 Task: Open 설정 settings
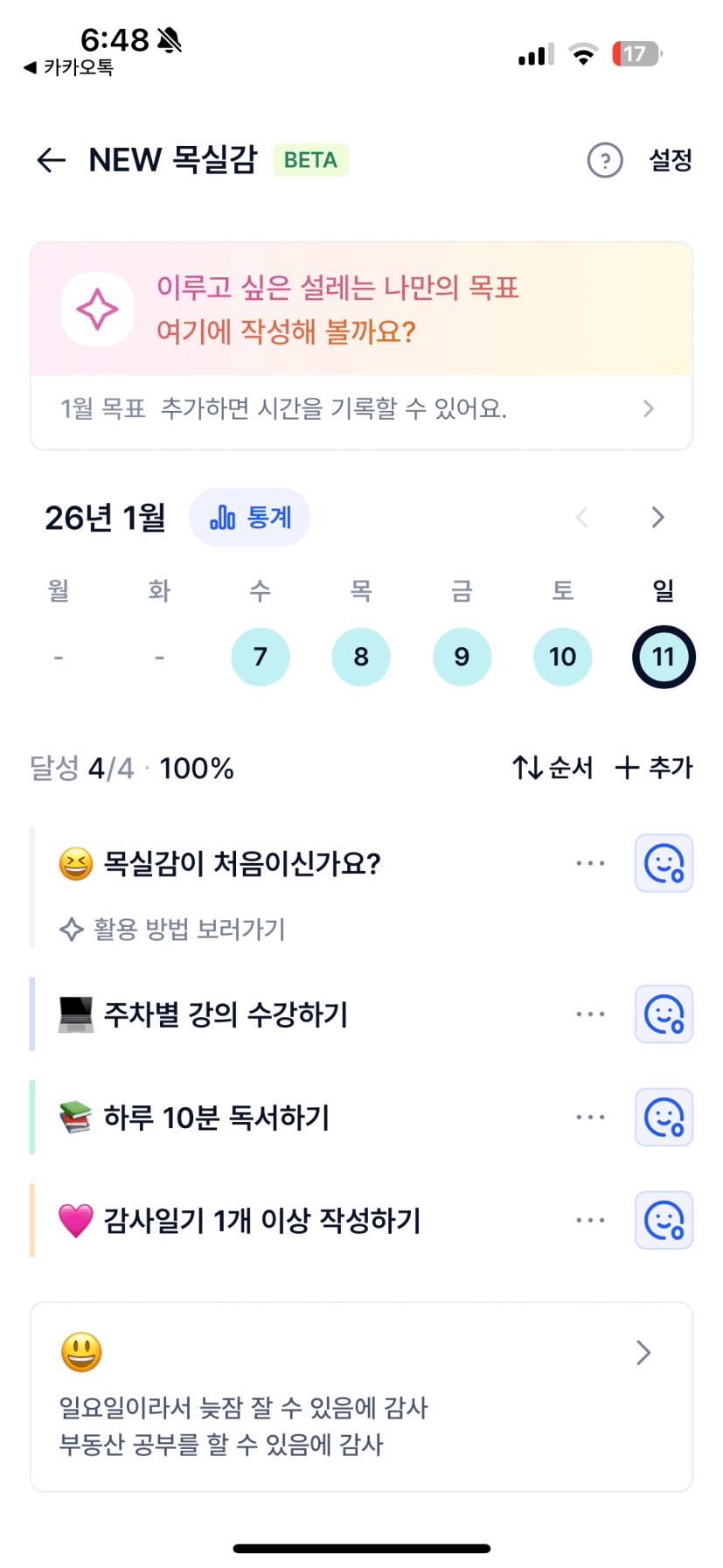(x=671, y=160)
